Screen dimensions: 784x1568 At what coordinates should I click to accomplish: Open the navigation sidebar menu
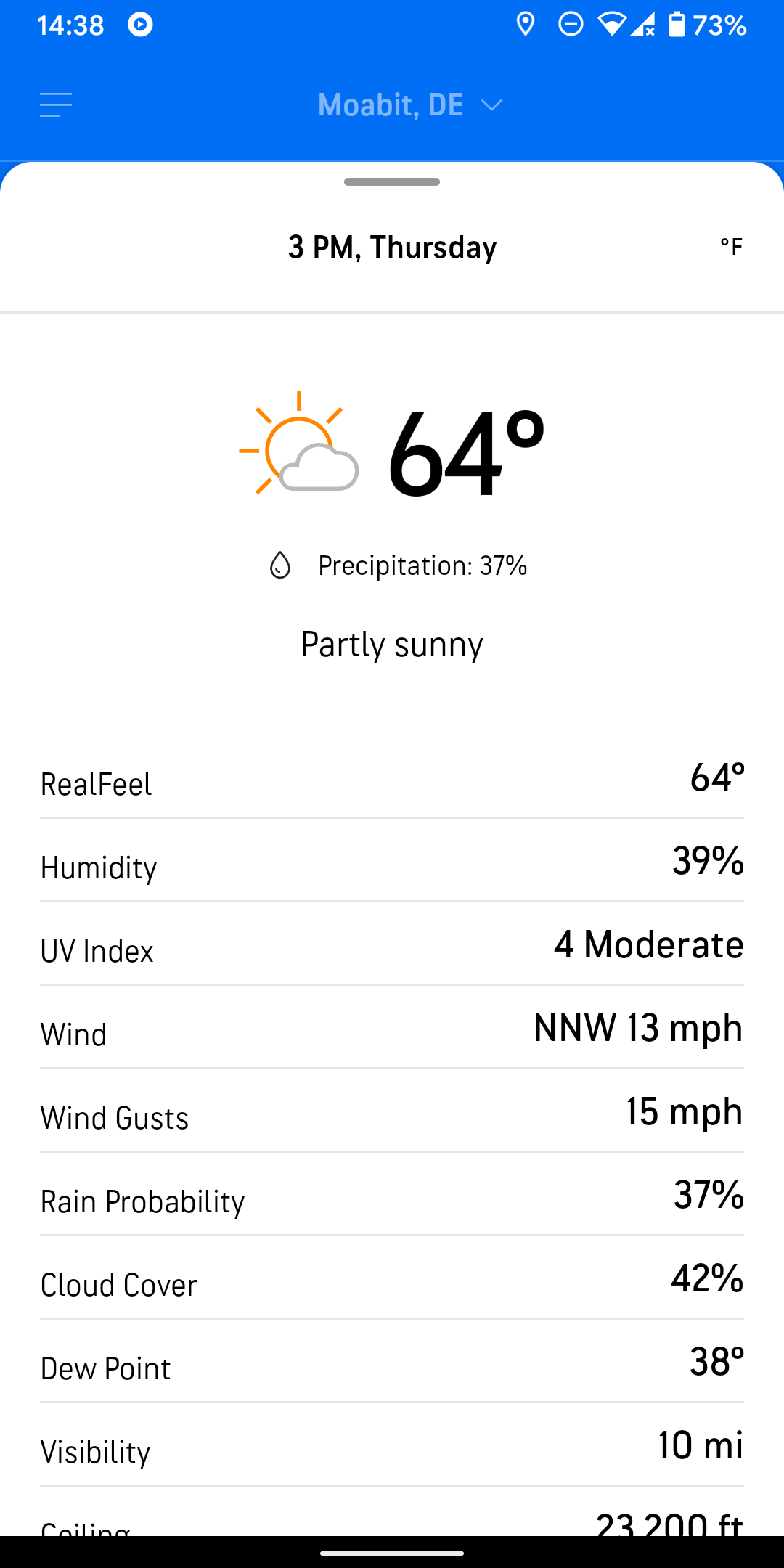(x=56, y=105)
